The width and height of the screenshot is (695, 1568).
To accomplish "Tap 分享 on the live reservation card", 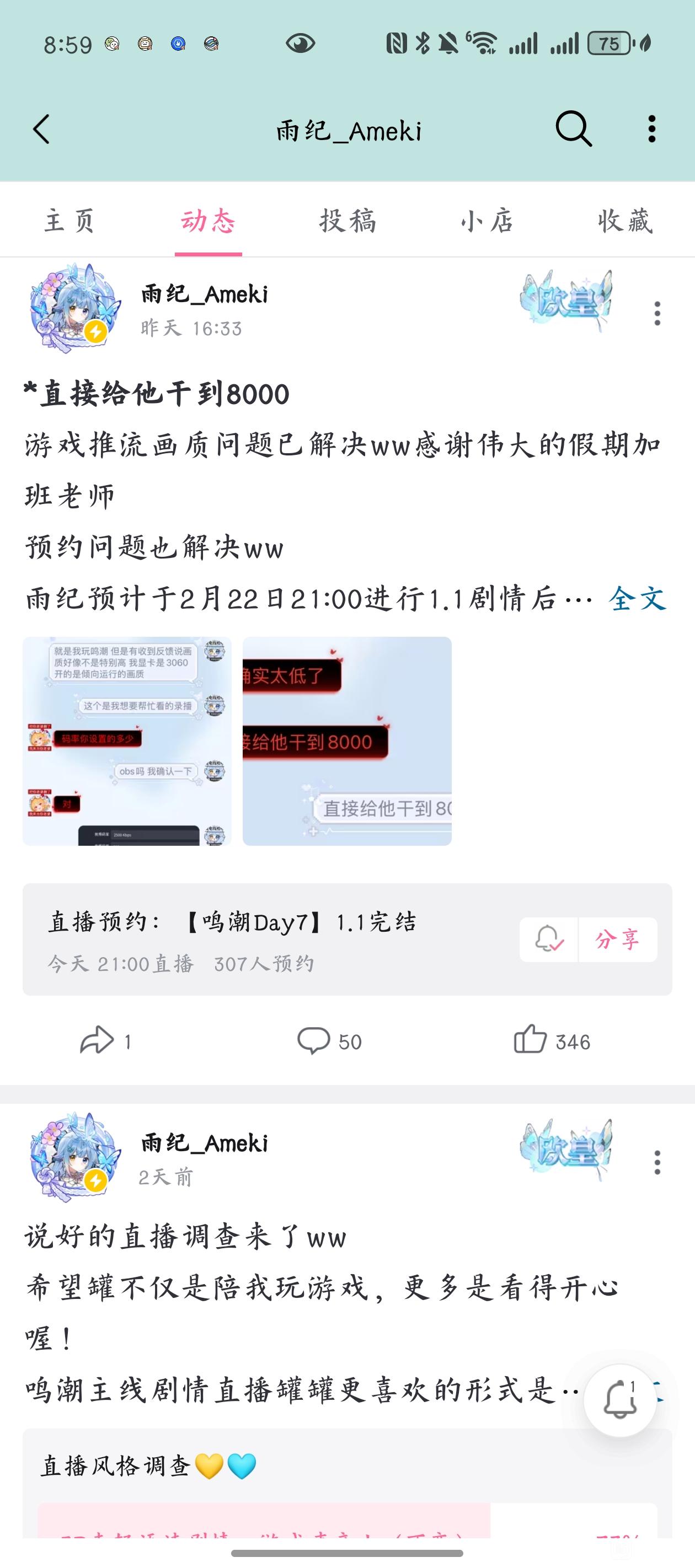I will 617,939.
